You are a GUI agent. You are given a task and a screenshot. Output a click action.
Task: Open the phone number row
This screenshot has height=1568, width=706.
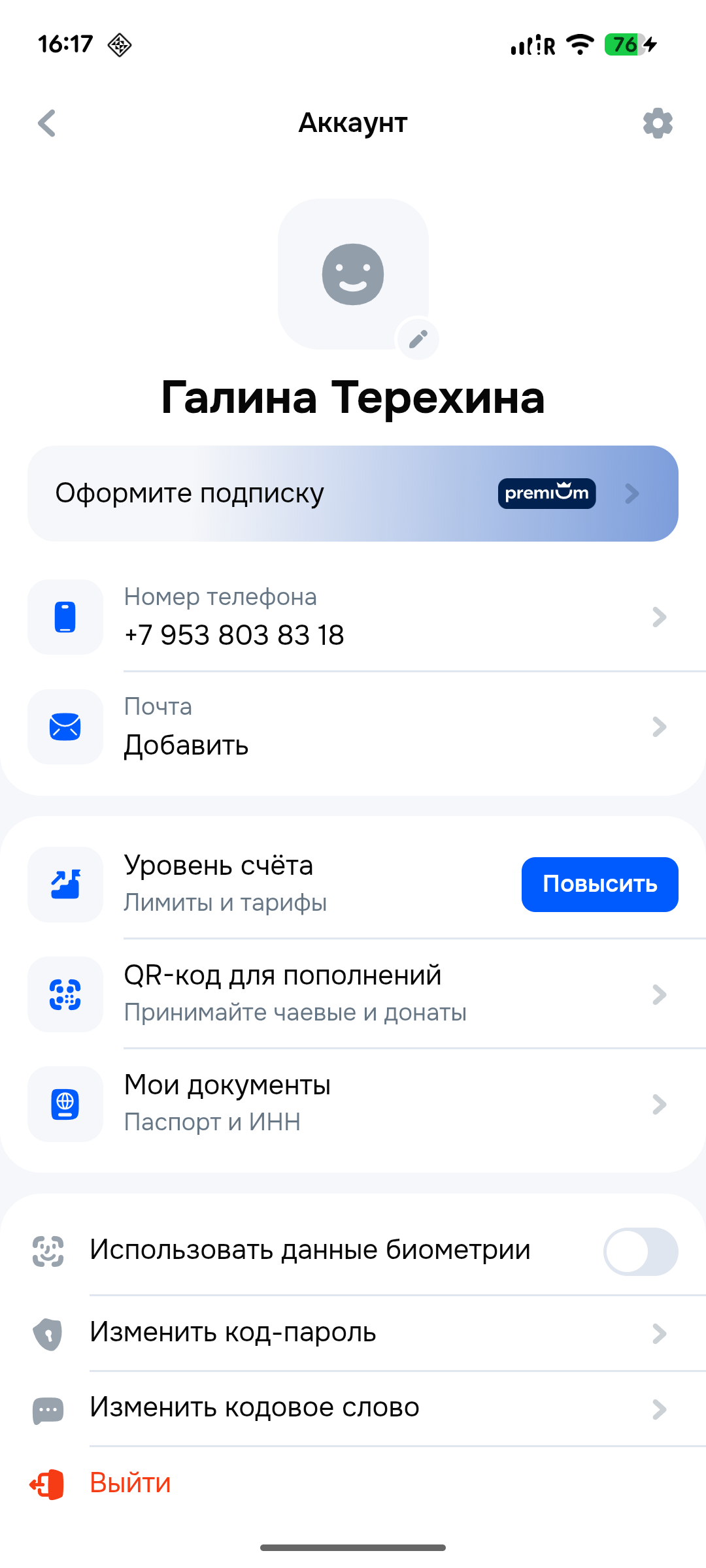coord(353,617)
